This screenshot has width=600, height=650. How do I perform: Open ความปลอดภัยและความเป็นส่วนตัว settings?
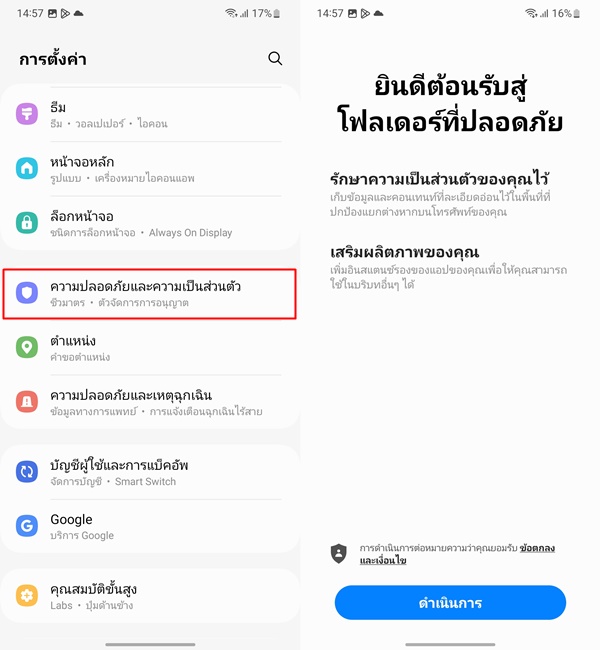click(150, 293)
